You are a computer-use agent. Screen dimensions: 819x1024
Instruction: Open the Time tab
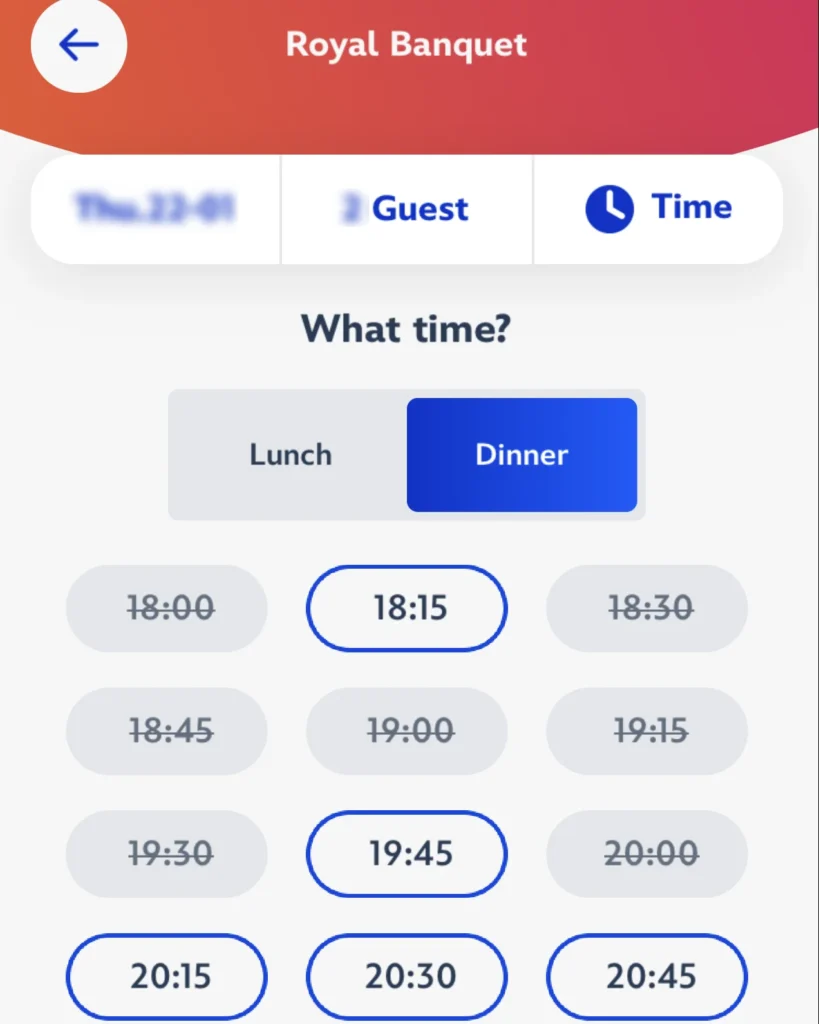(x=658, y=208)
